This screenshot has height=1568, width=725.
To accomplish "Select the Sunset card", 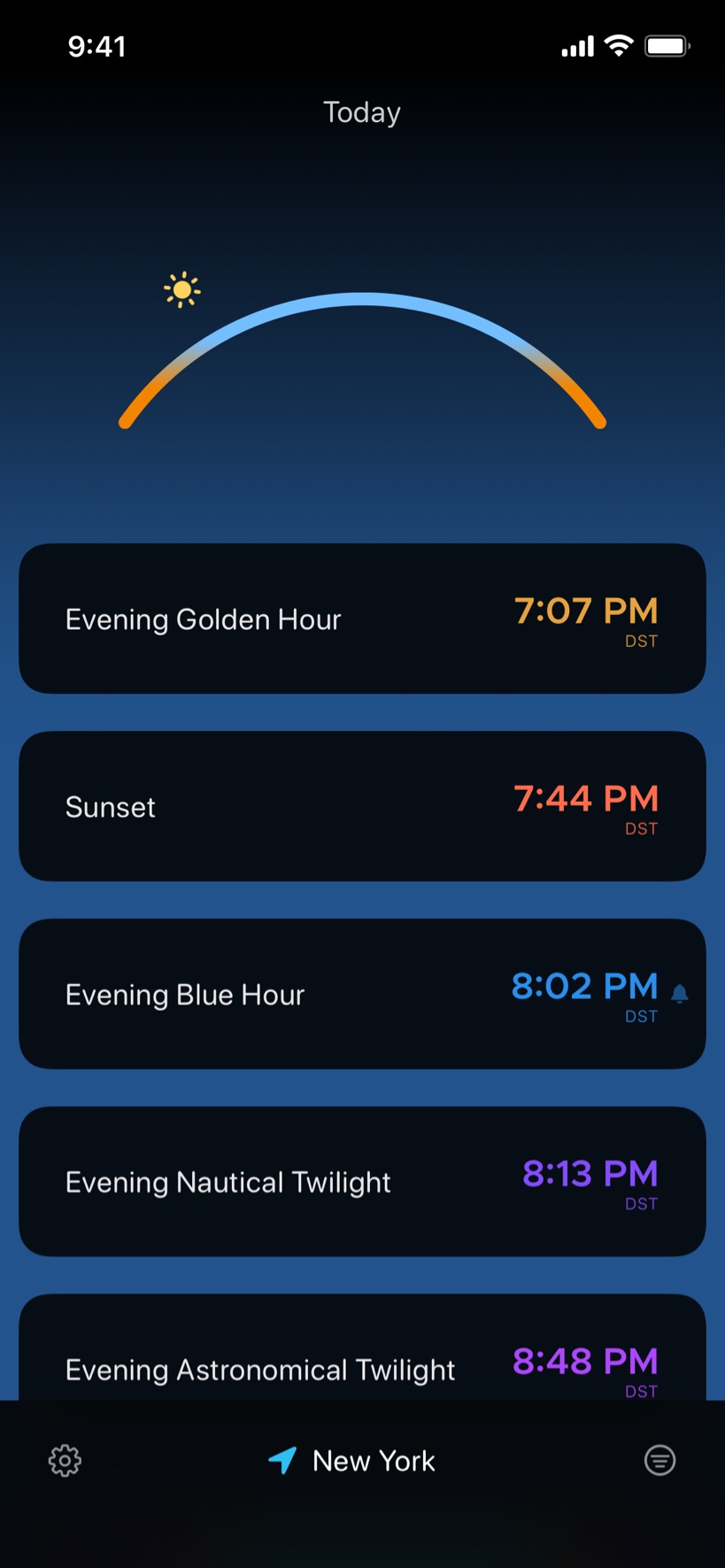I will (x=362, y=806).
